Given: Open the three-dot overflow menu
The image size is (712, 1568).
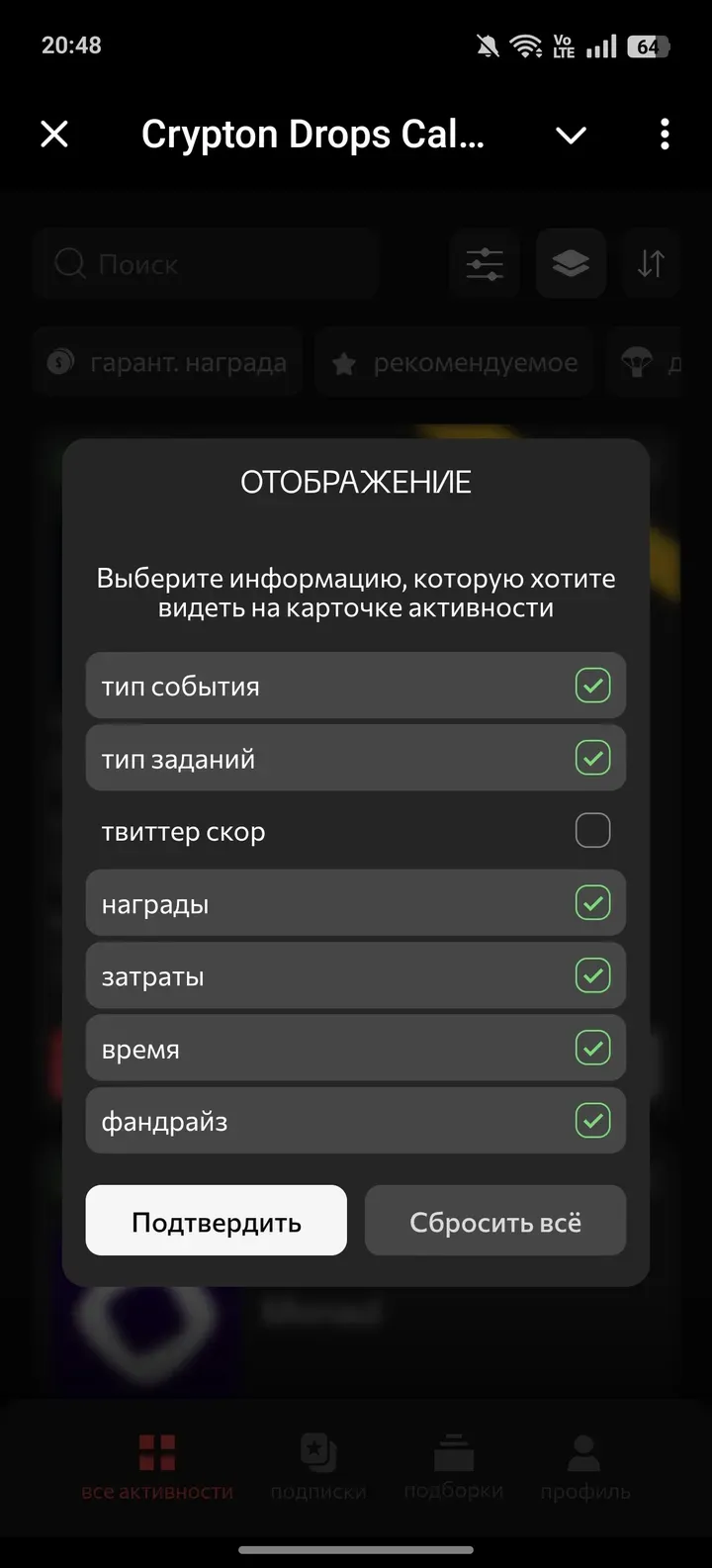Looking at the screenshot, I should pyautogui.click(x=665, y=134).
